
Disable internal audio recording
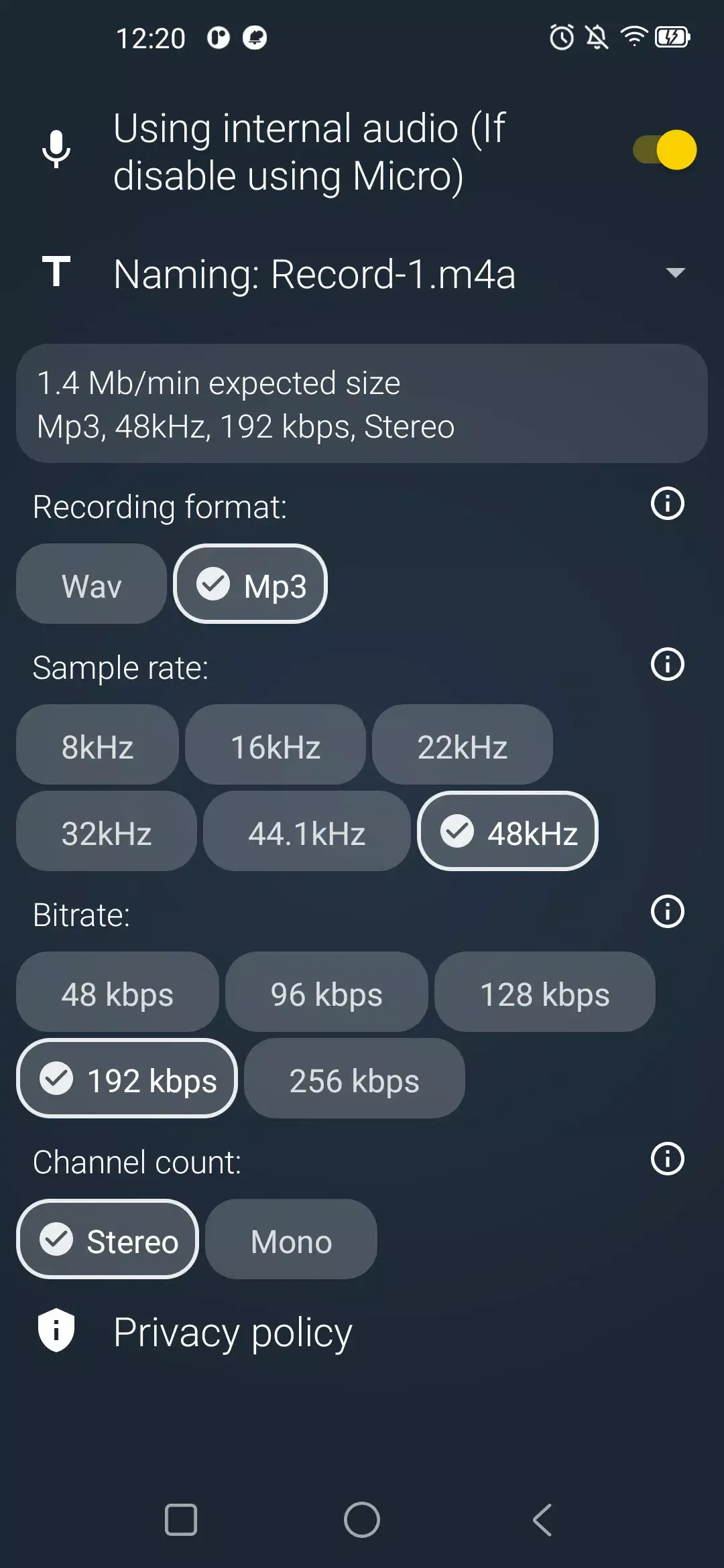[664, 149]
